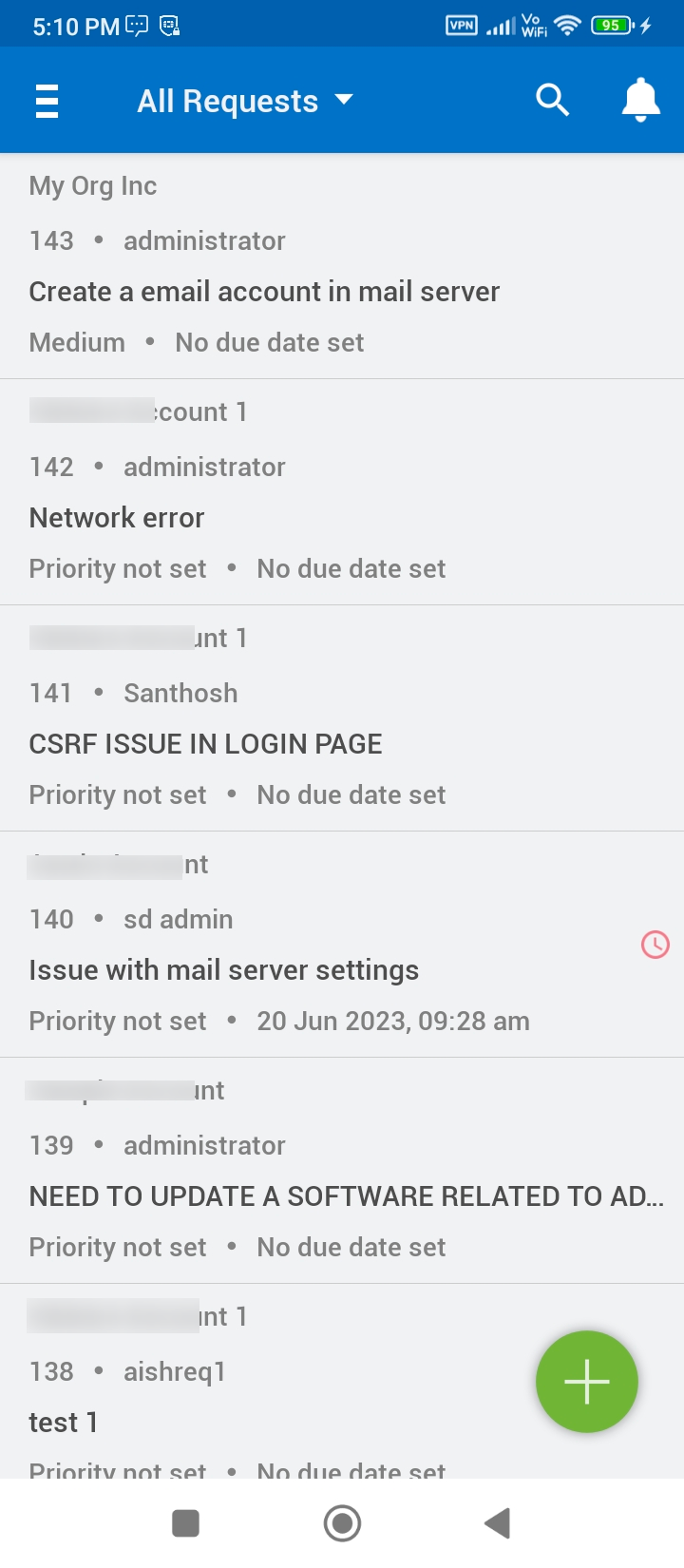This screenshot has height=1568, width=684.
Task: Open request 138 test 1
Action: 64,1423
